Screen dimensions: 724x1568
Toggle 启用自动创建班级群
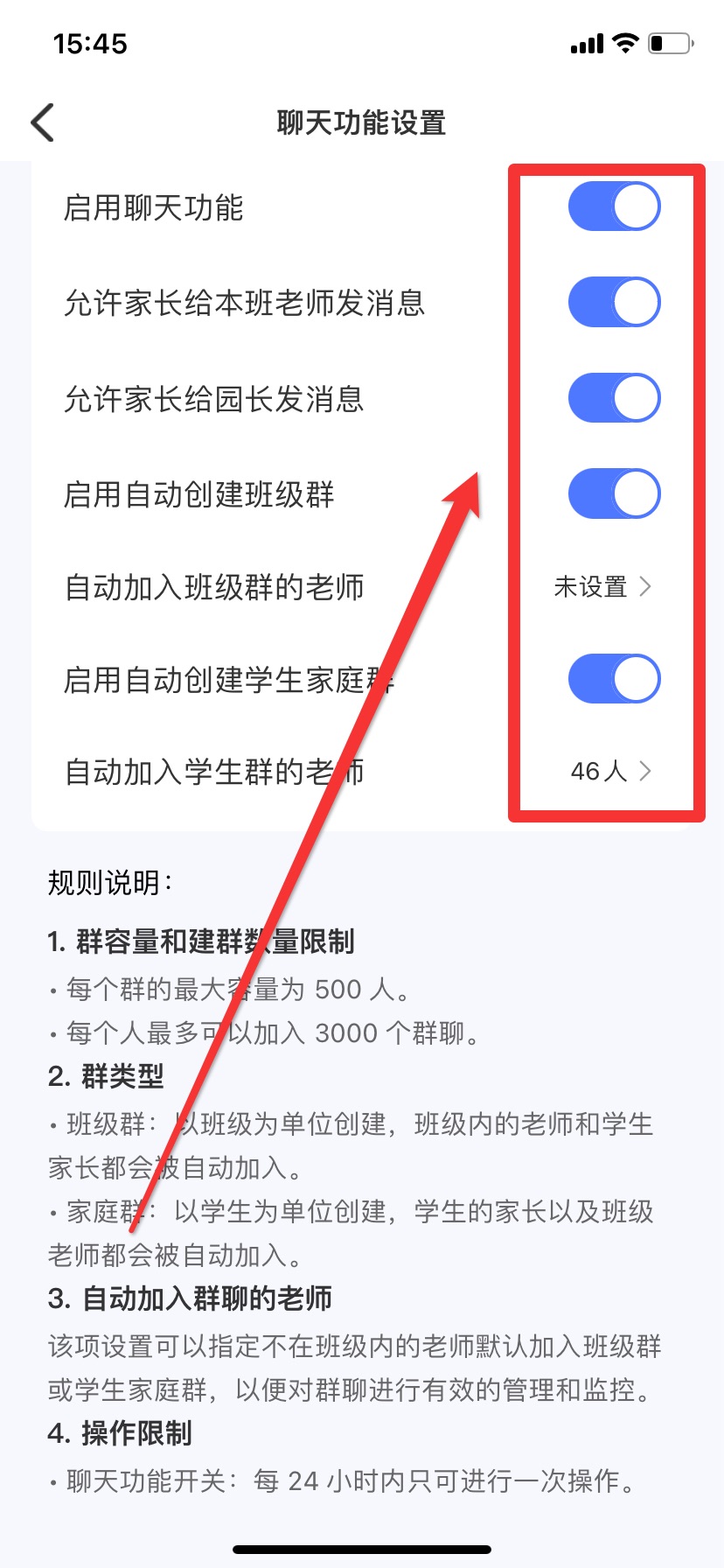point(614,494)
